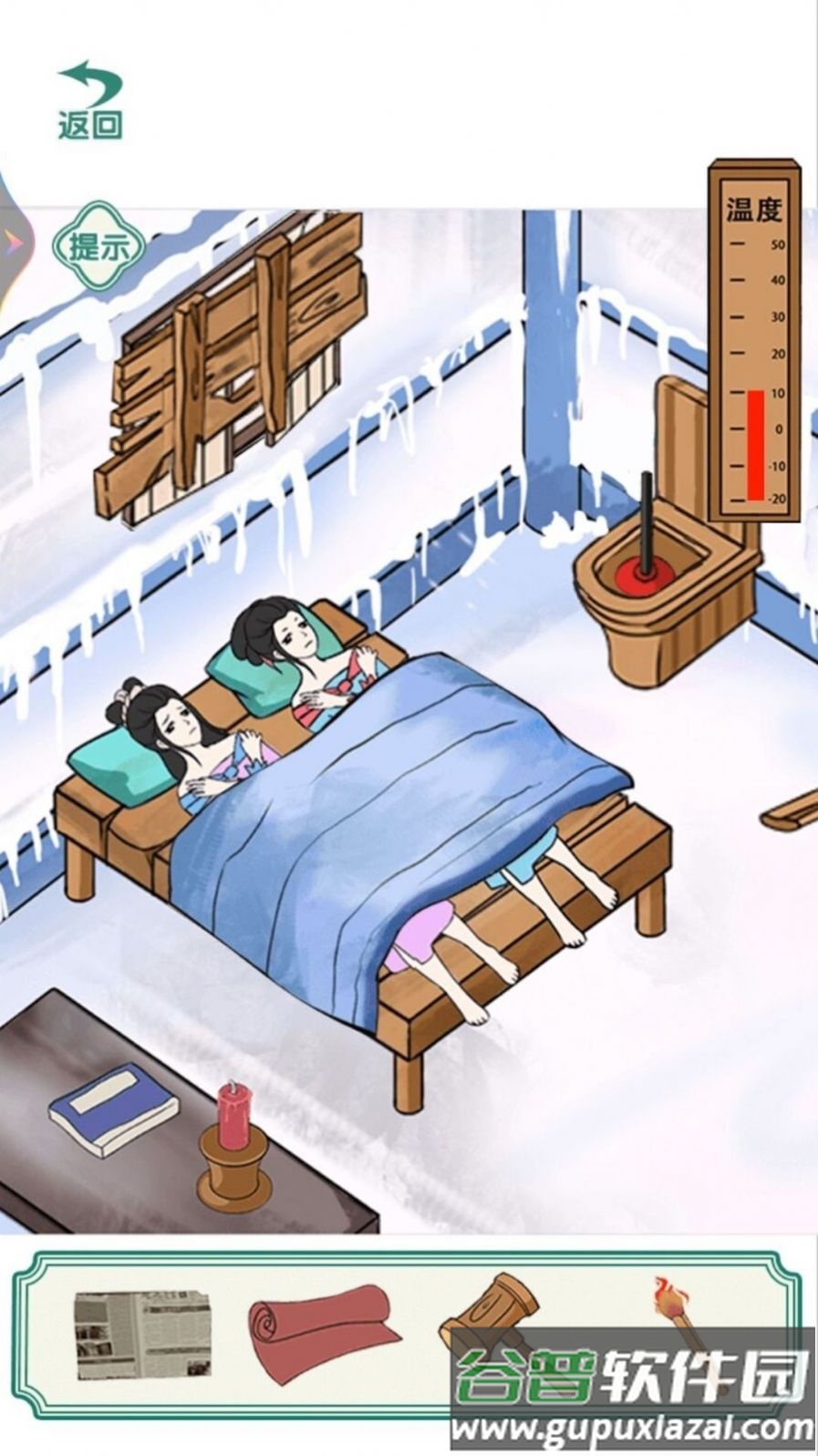The width and height of the screenshot is (818, 1456).
Task: Select the newspaper in the inventory
Action: coord(142,1333)
